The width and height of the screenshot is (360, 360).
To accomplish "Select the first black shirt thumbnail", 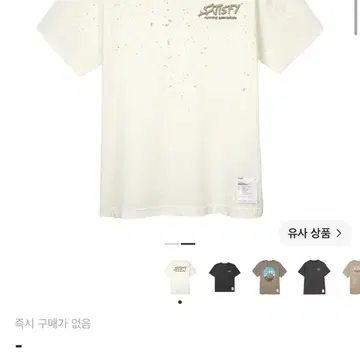I will [225, 277].
